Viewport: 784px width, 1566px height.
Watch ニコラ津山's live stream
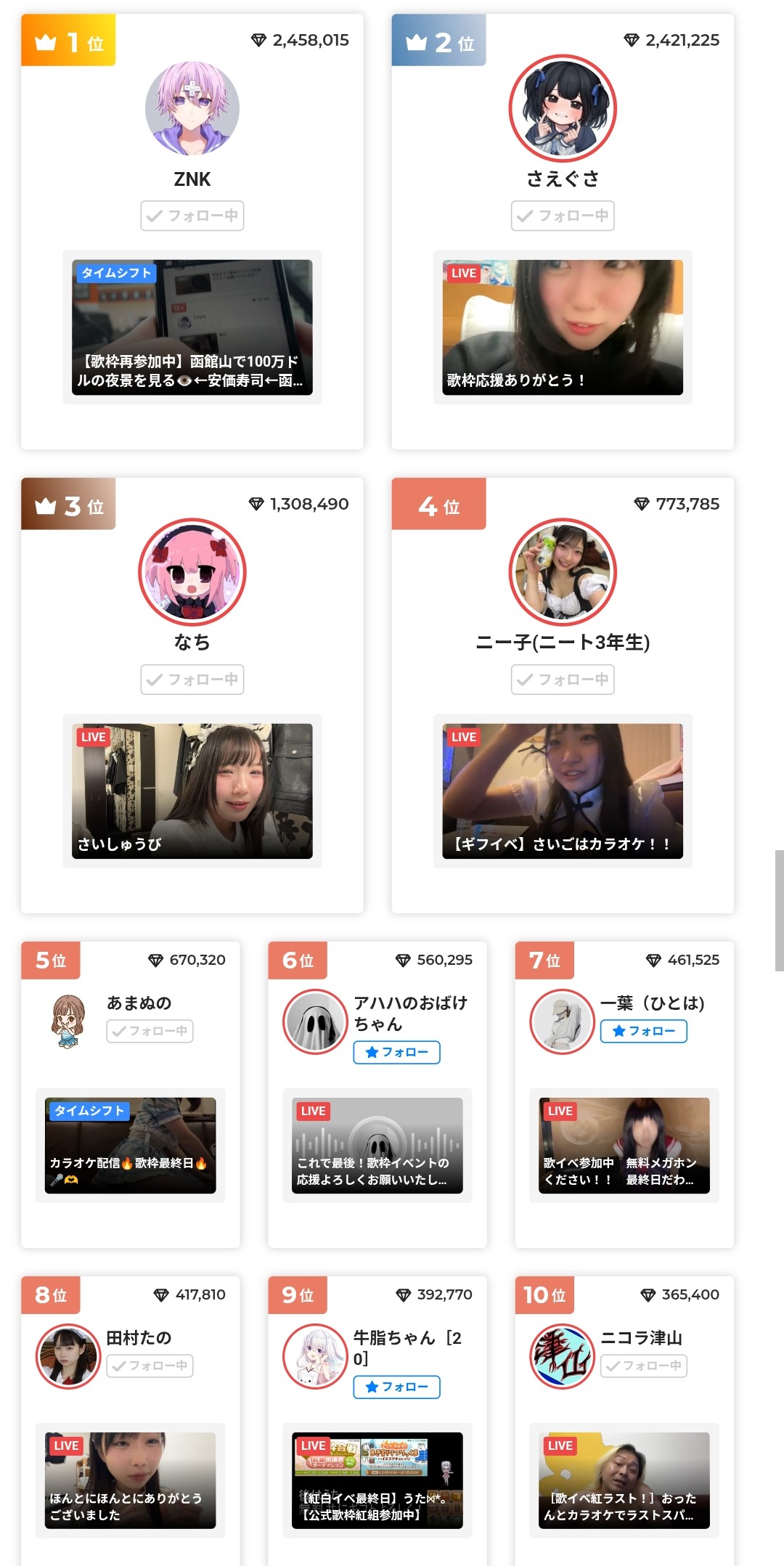624,1480
